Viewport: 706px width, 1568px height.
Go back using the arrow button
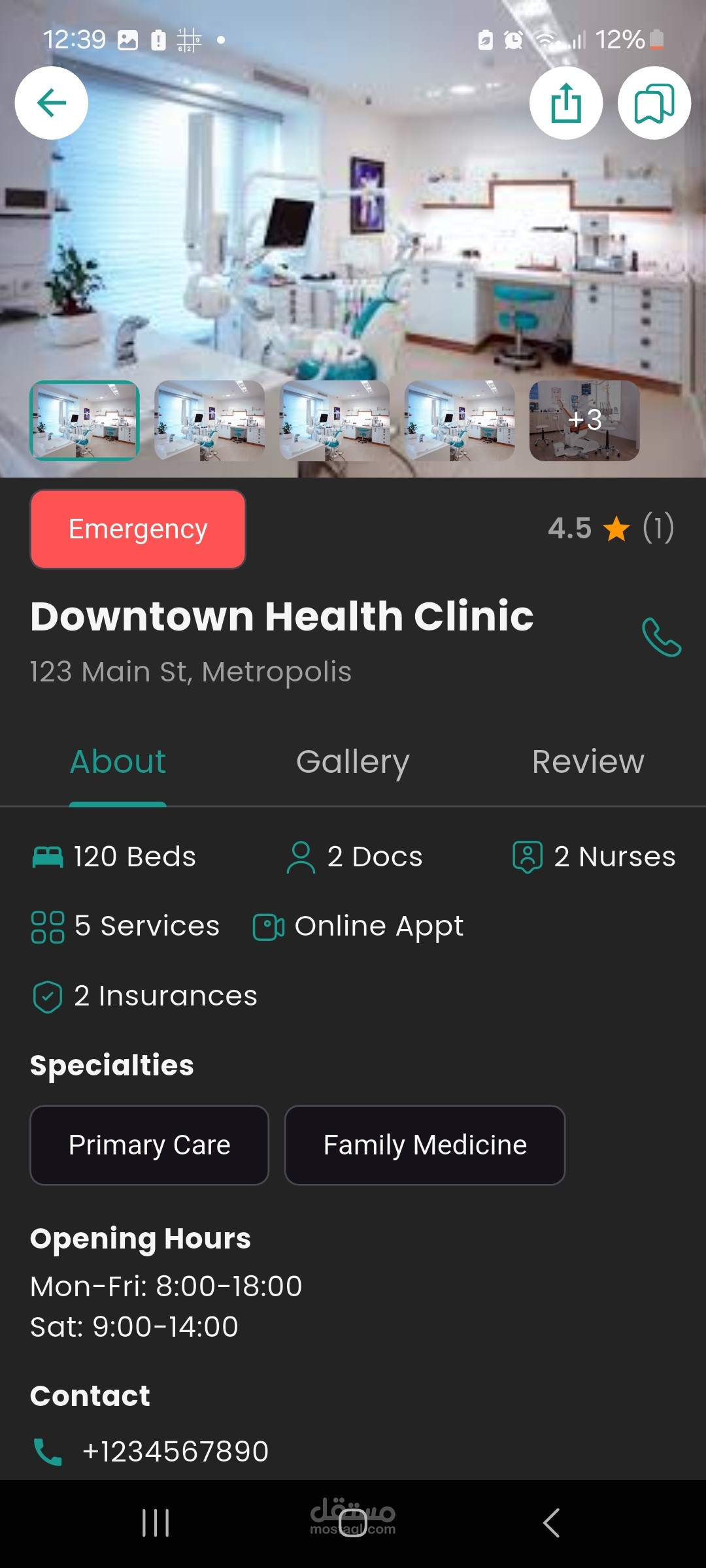[x=52, y=103]
